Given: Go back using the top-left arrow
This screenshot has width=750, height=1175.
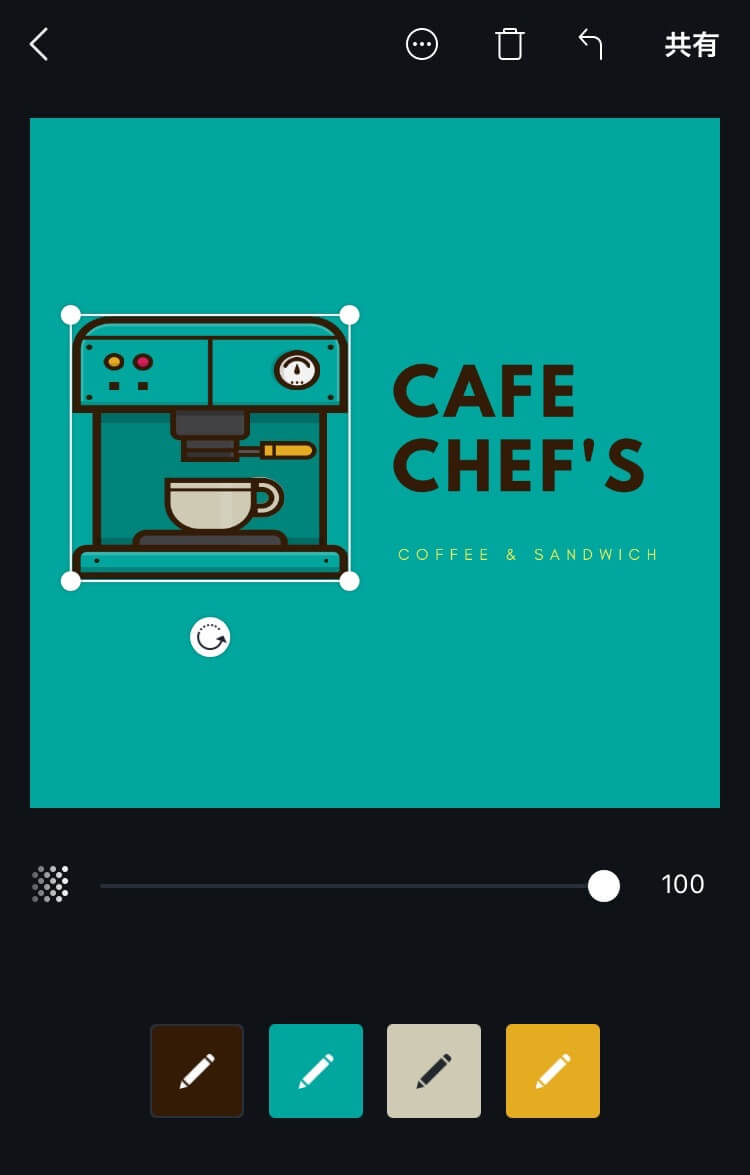Looking at the screenshot, I should 39,45.
